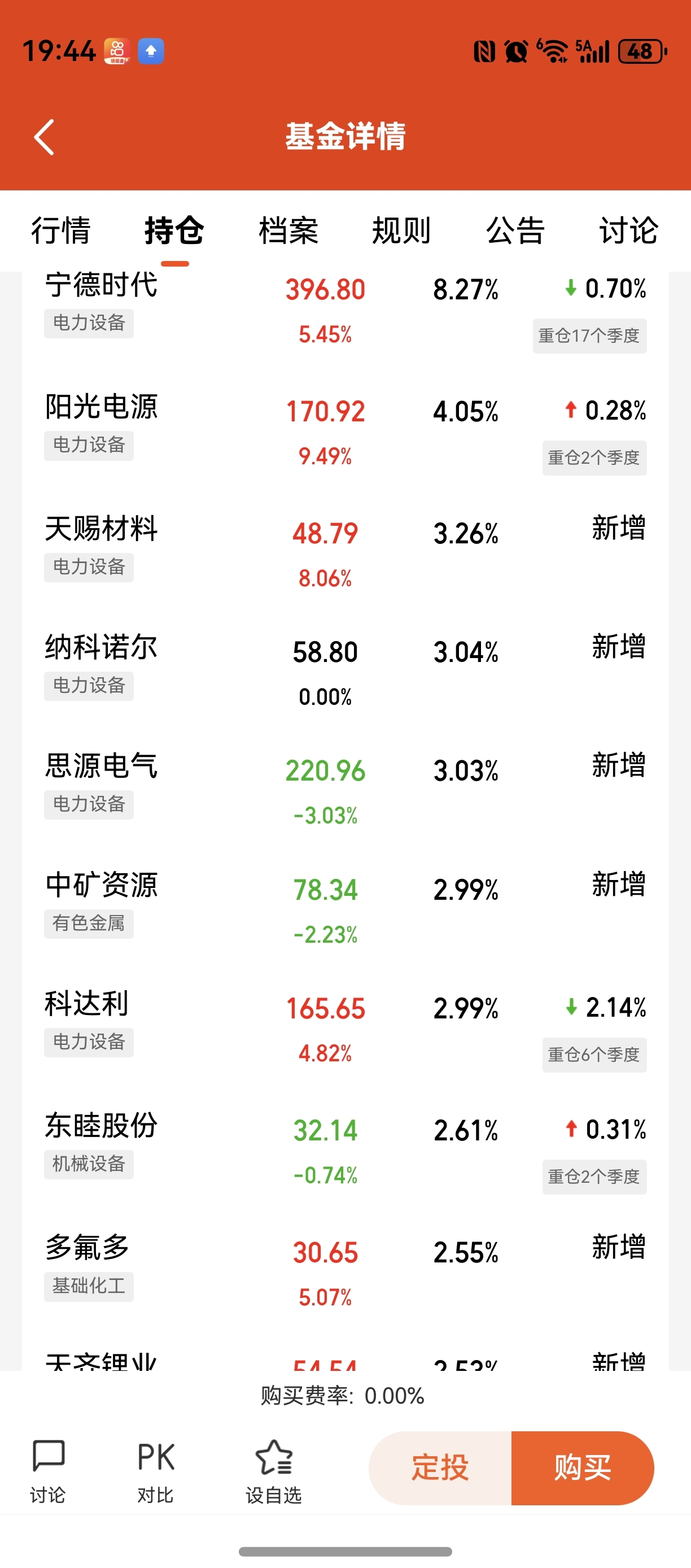Tap the 定投 button
691x1568 pixels.
440,1467
